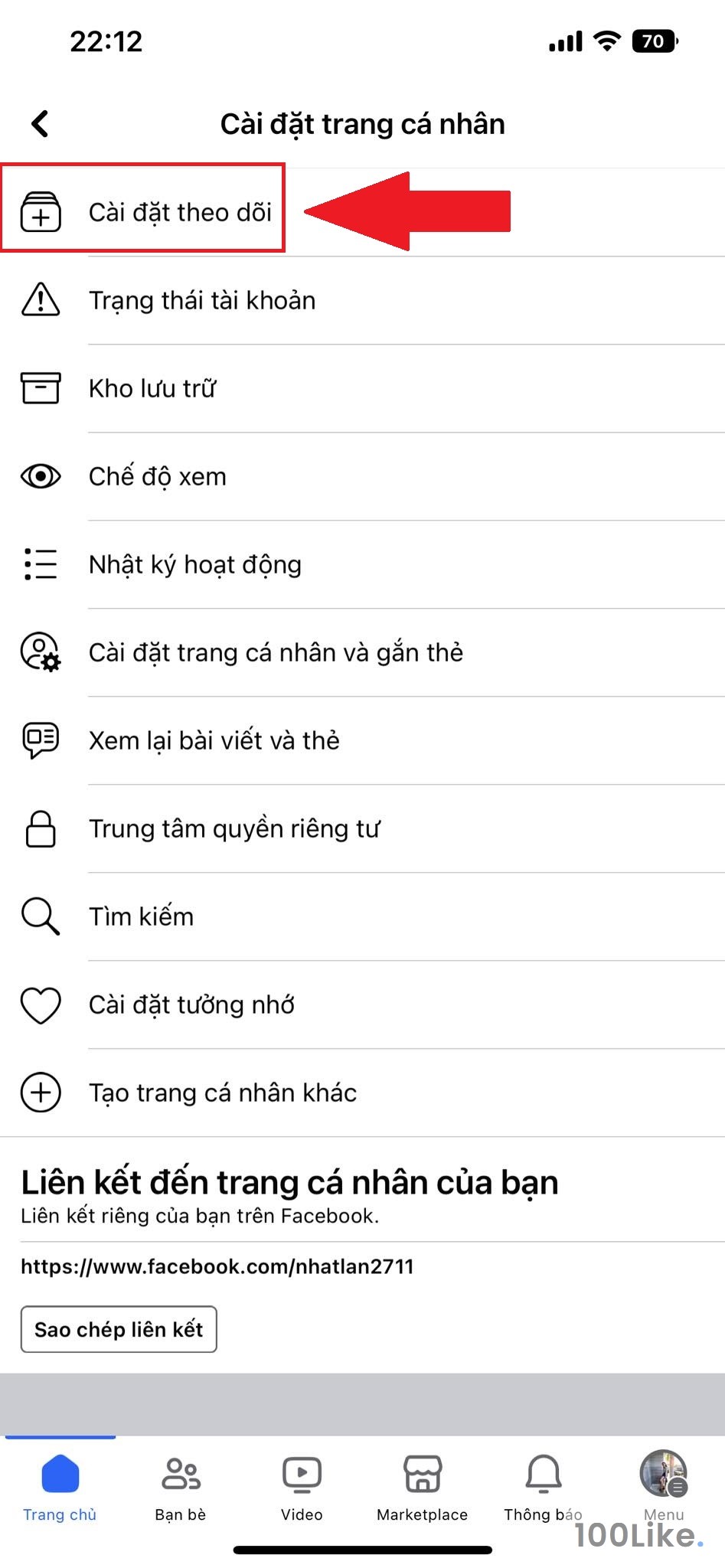Click the heart icon for memorialization settings
The width and height of the screenshot is (725, 1568).
[x=40, y=1004]
